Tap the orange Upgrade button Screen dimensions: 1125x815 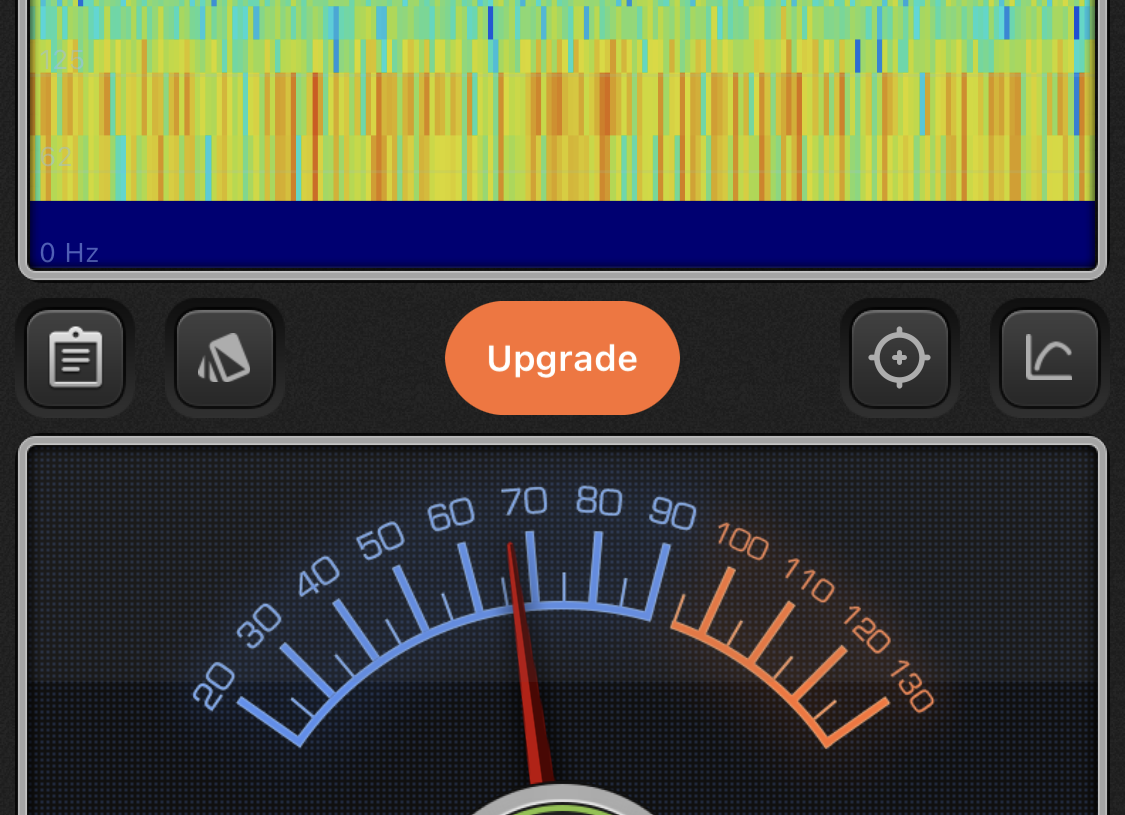562,358
